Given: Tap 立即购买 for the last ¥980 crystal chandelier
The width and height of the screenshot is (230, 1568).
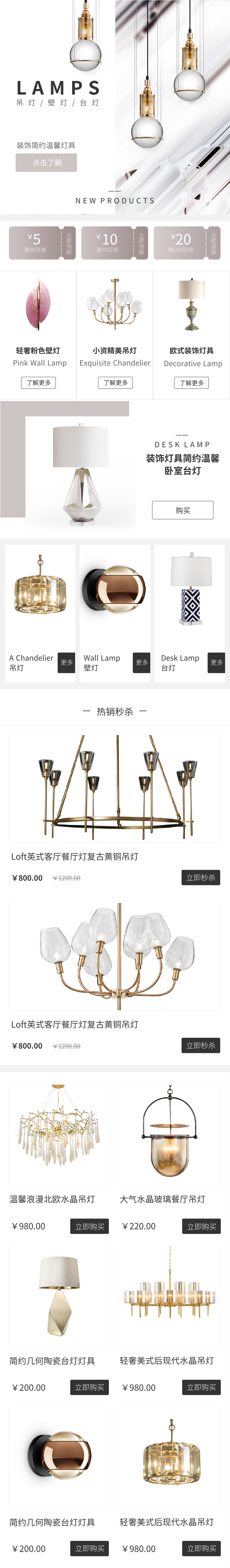Looking at the screenshot, I should pos(201,1548).
